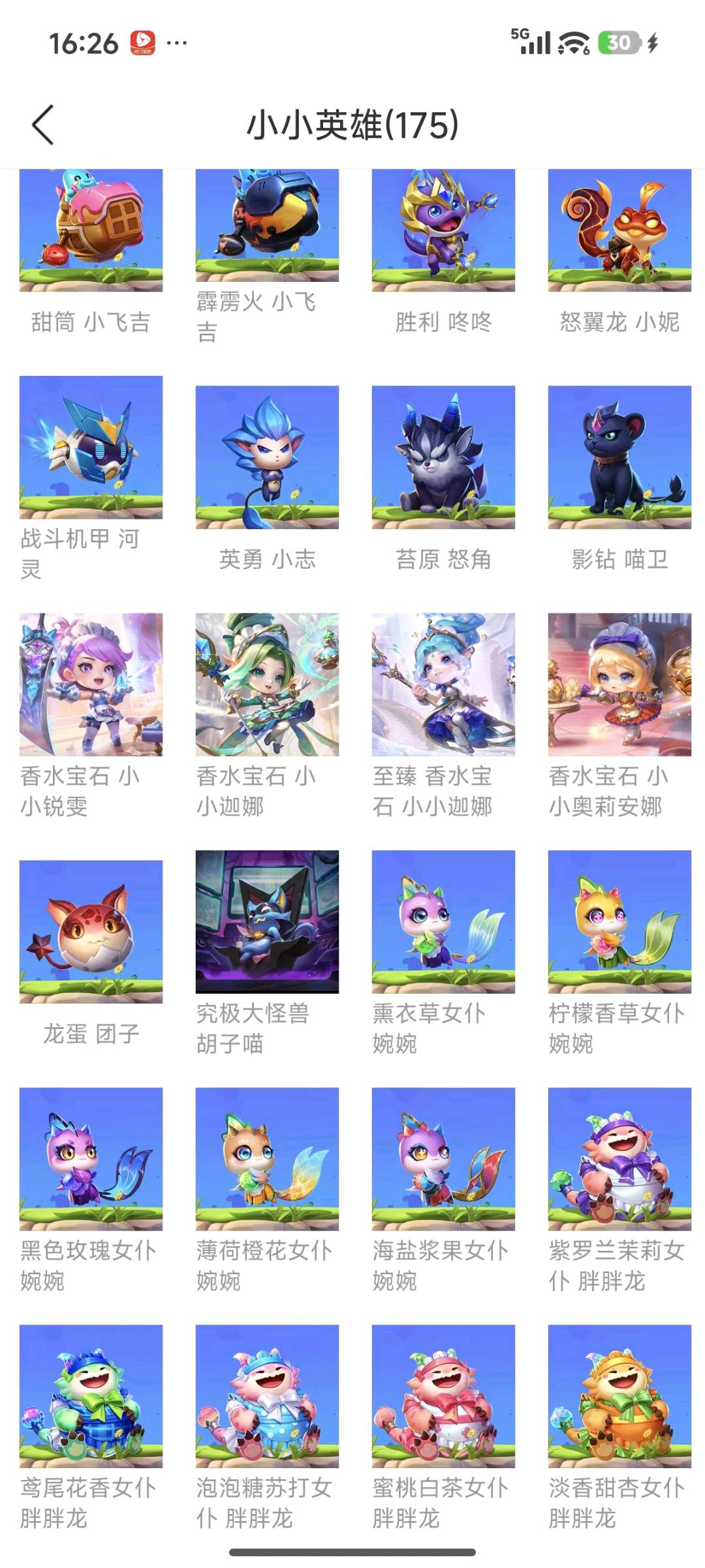
Task: Open the 苔原 怒角 item
Action: point(443,457)
